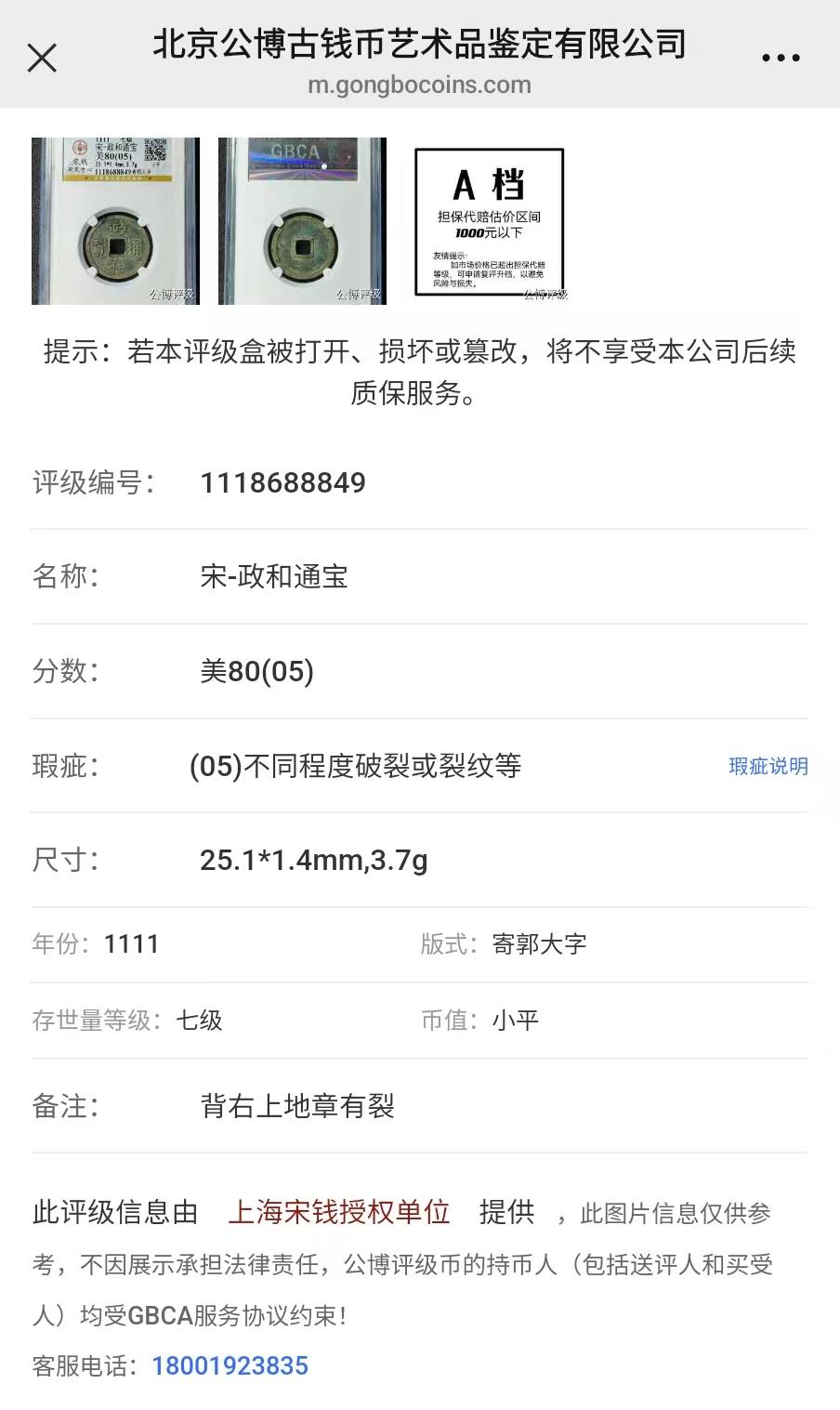Open the A档 guarantee grade image

pos(487,221)
